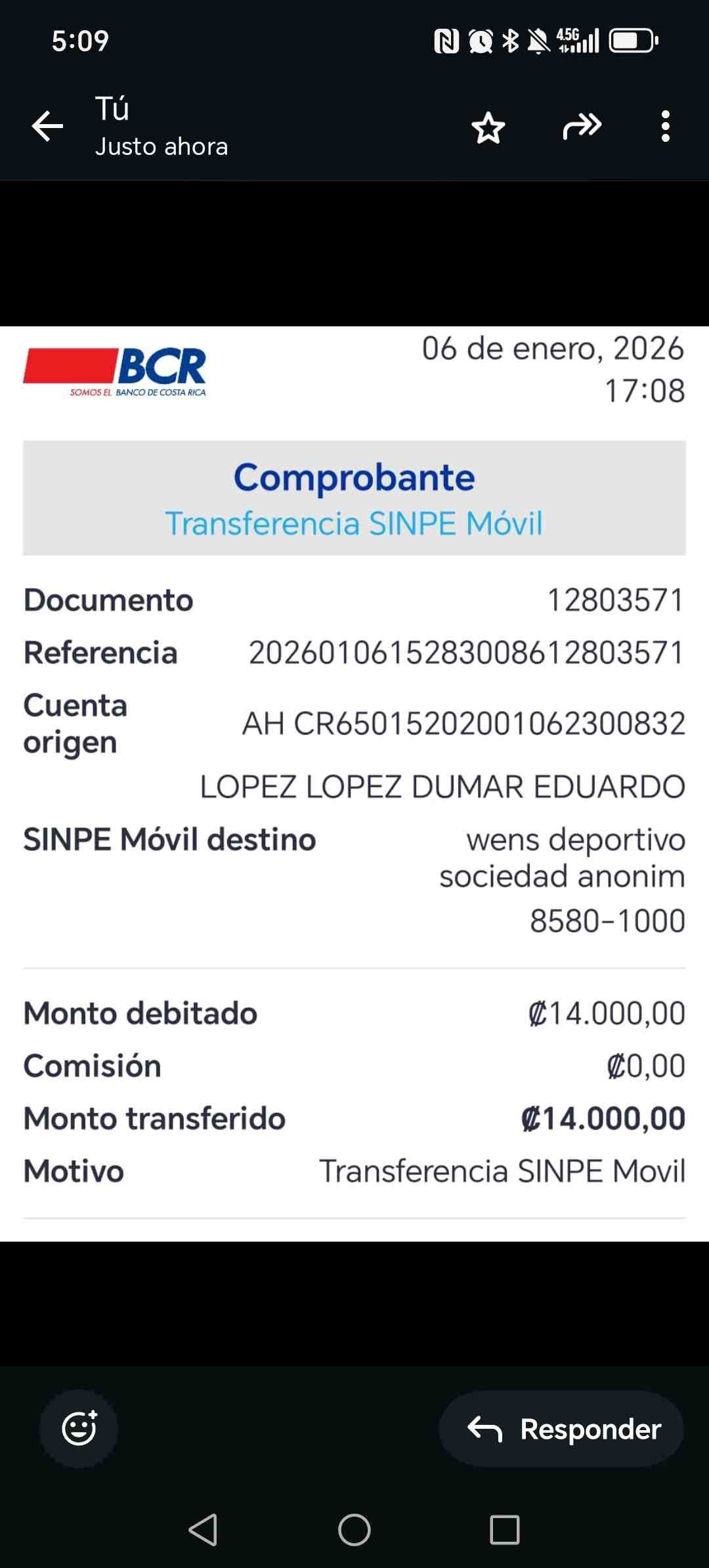
Task: Go back from the image viewer
Action: pos(48,126)
